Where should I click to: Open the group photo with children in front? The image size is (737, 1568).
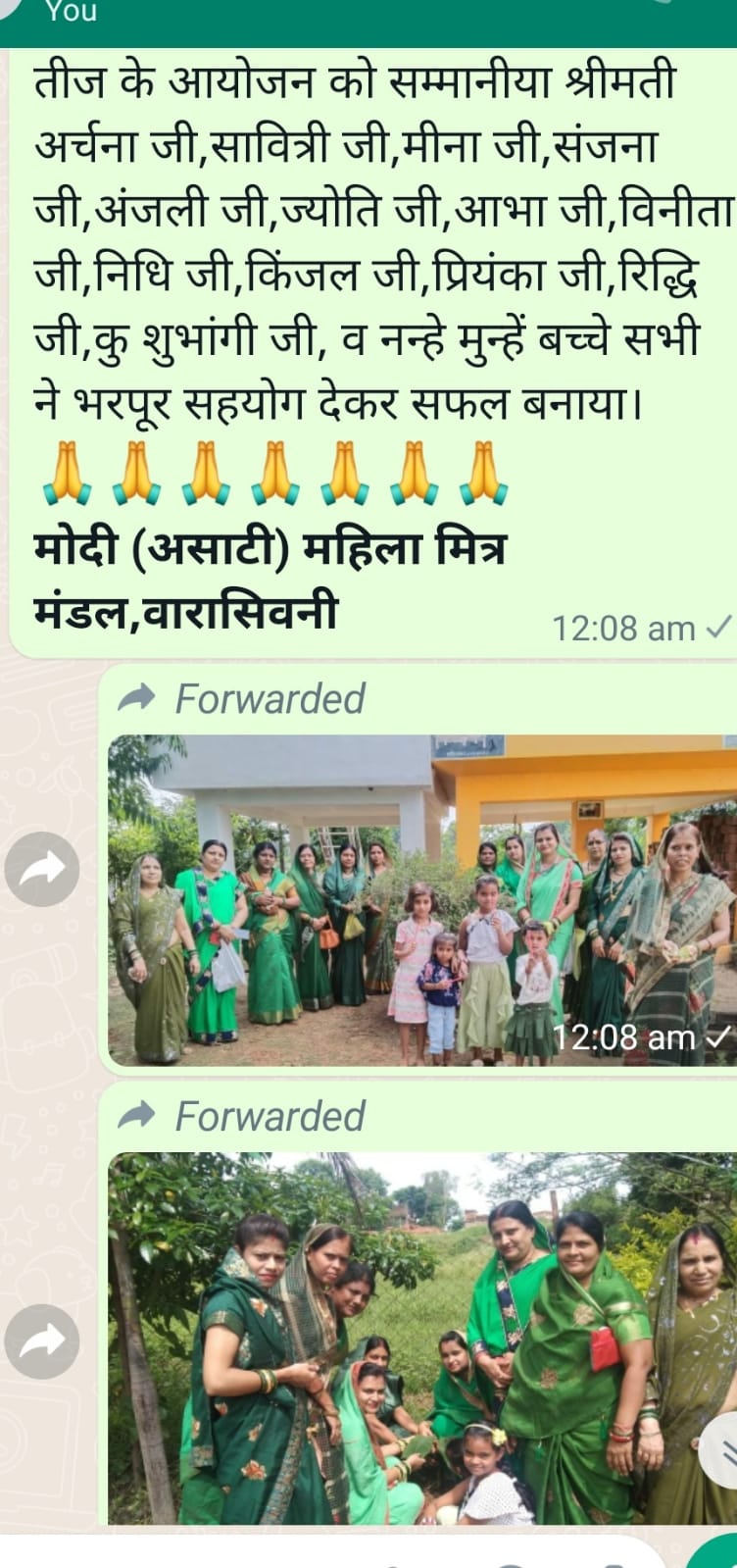tap(421, 899)
